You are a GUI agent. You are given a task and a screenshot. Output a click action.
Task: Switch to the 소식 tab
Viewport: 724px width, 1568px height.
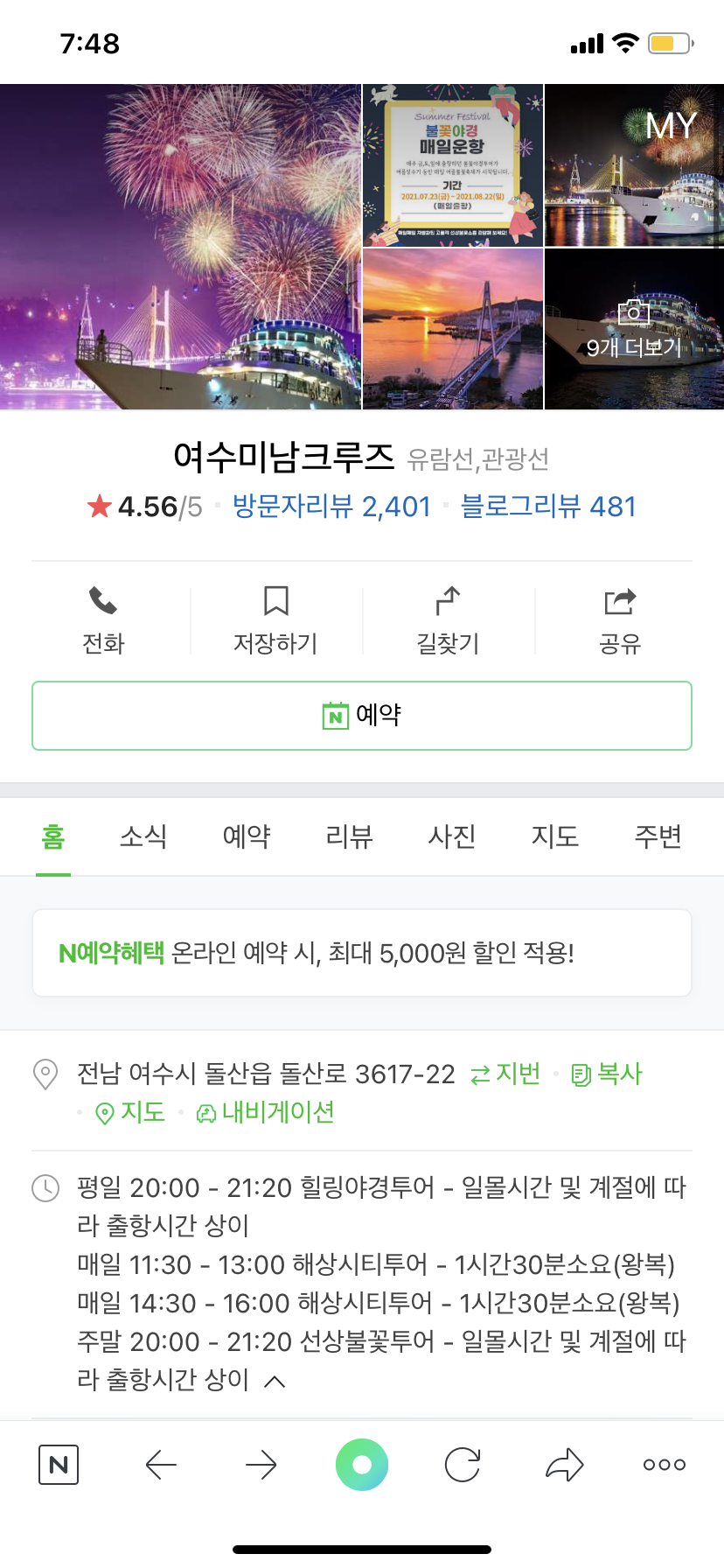tap(143, 836)
